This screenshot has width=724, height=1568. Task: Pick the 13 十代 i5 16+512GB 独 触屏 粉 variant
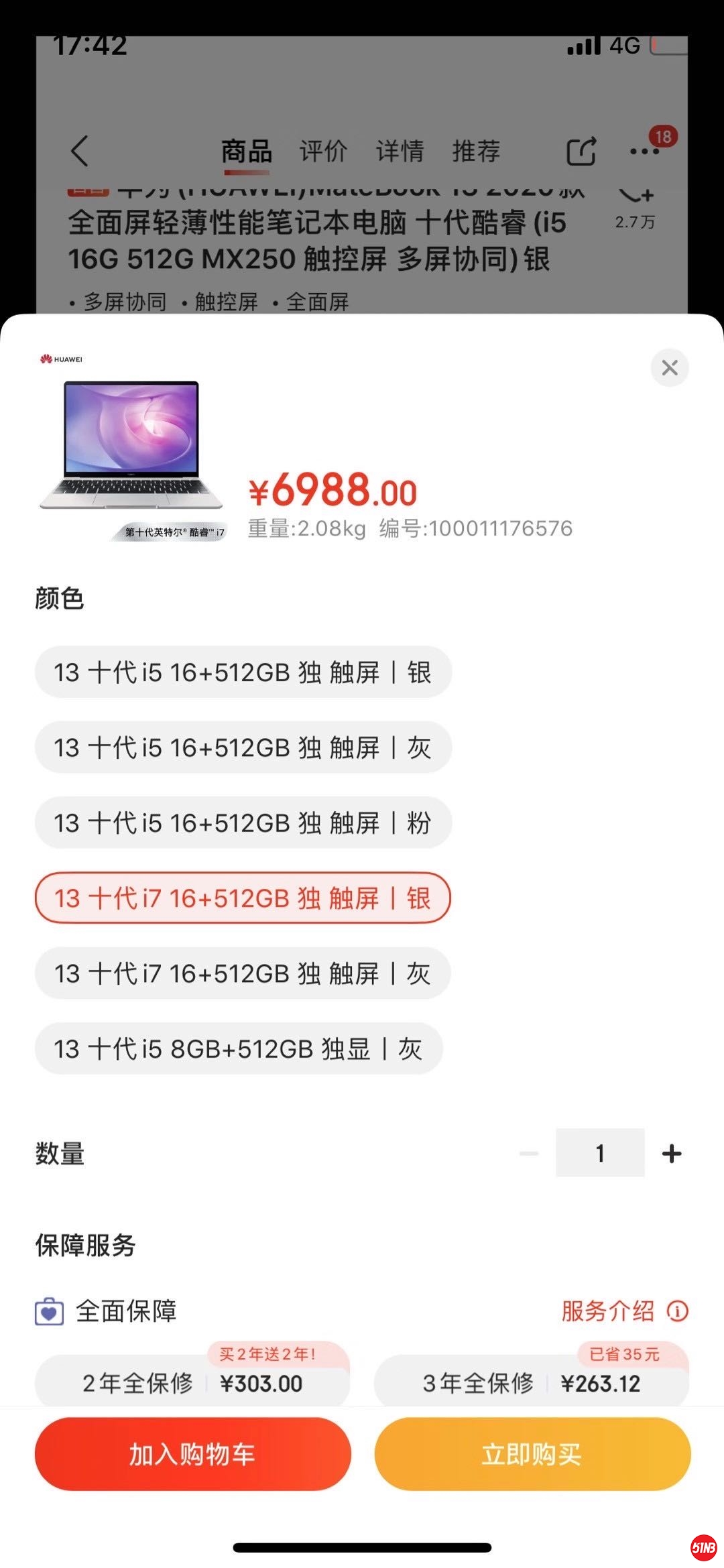coord(243,823)
